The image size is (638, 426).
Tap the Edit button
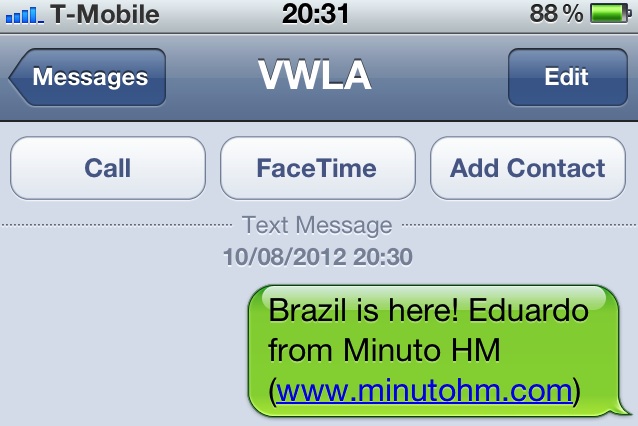coord(565,77)
